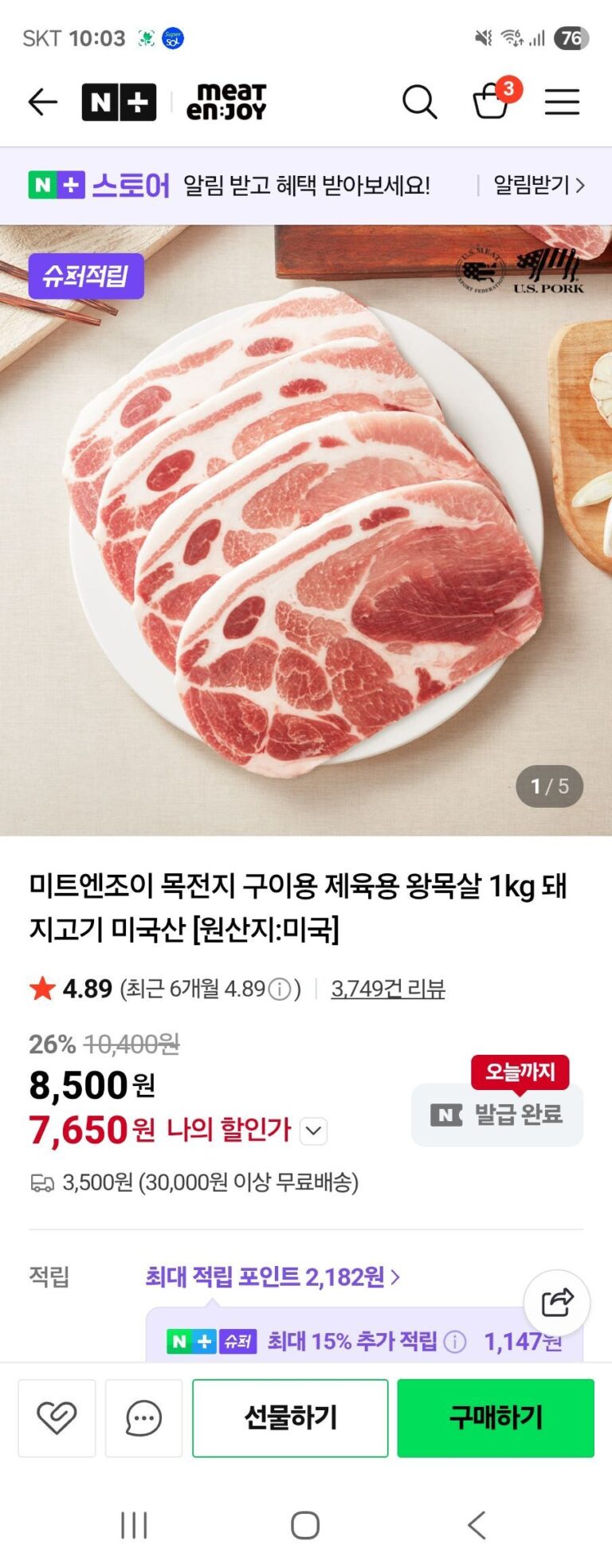Add this product to wishlist
The image size is (612, 1568).
coord(57,1418)
